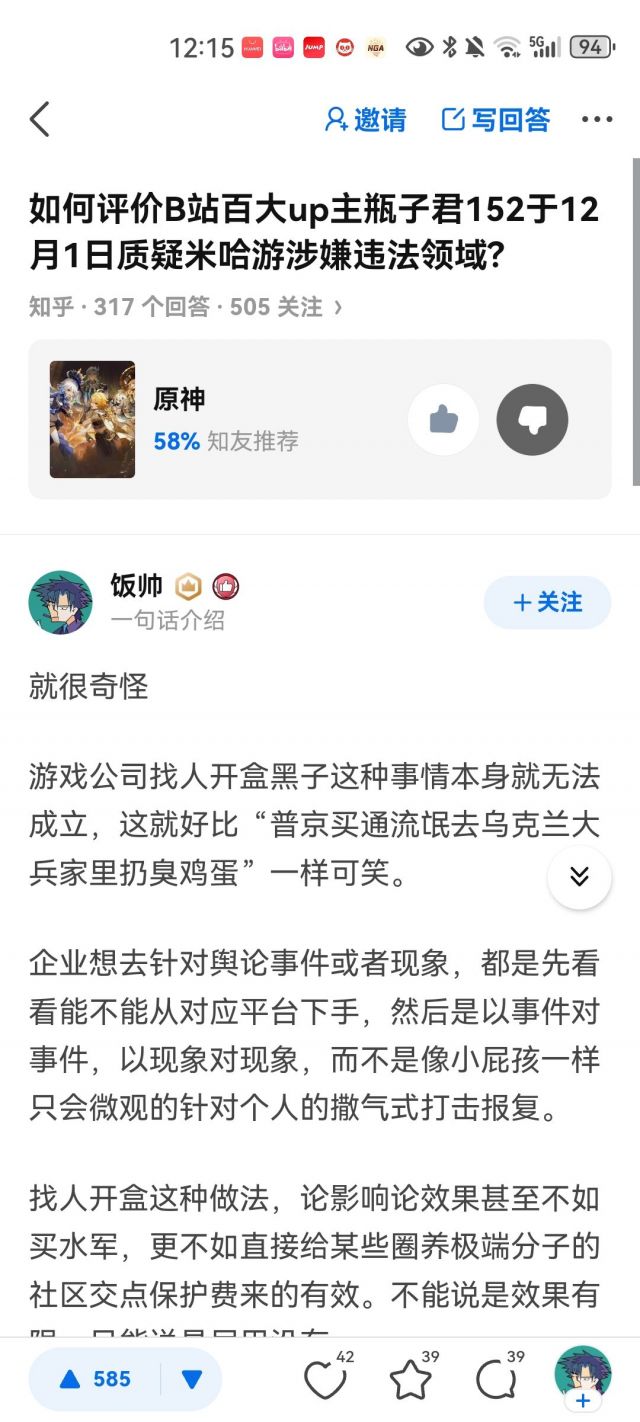Open the three-dot overflow menu
Screen dimensions: 640x1422
pos(597,120)
